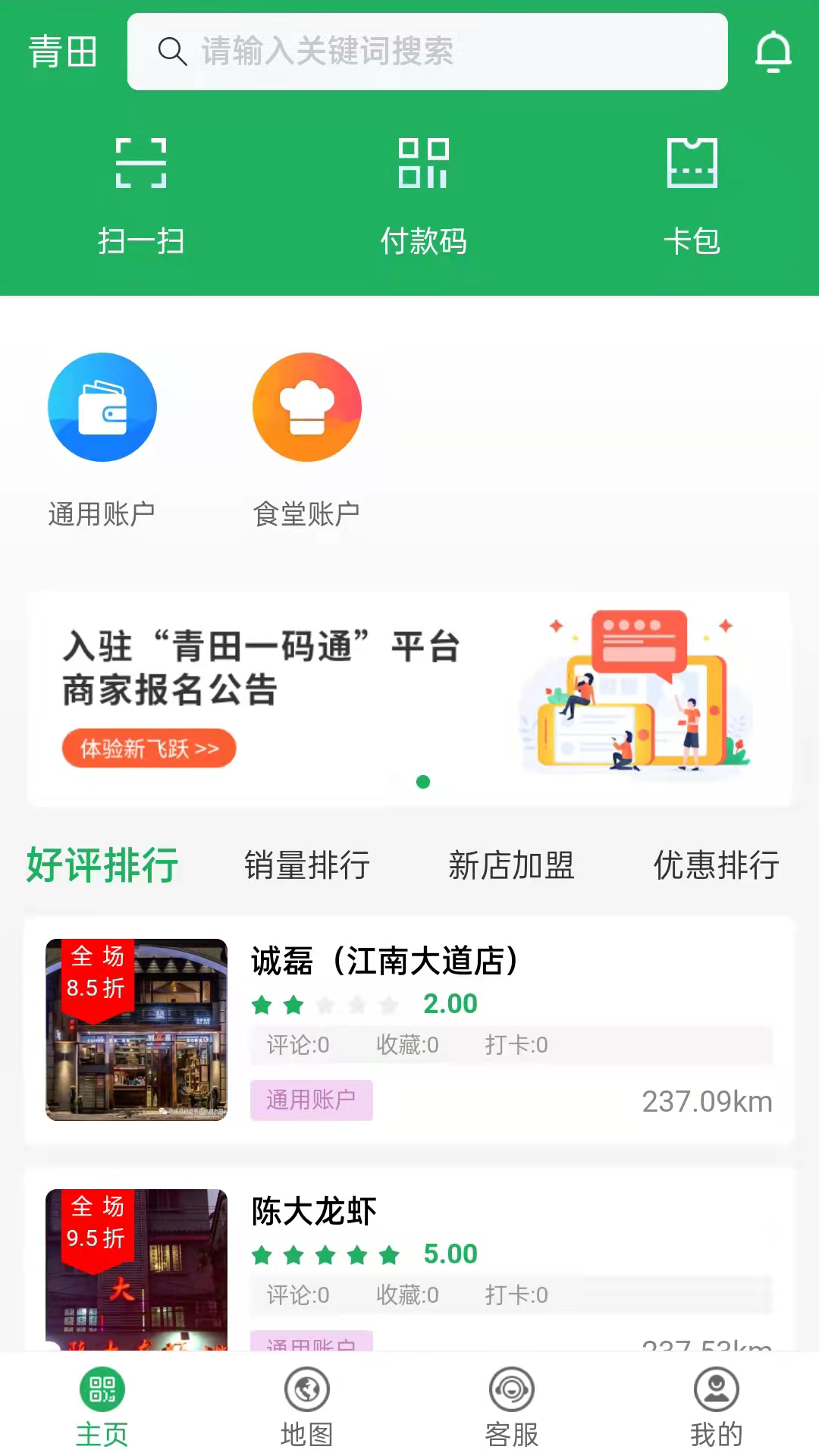Go to the 主页 home tab
The height and width of the screenshot is (1456, 819).
tap(102, 1406)
